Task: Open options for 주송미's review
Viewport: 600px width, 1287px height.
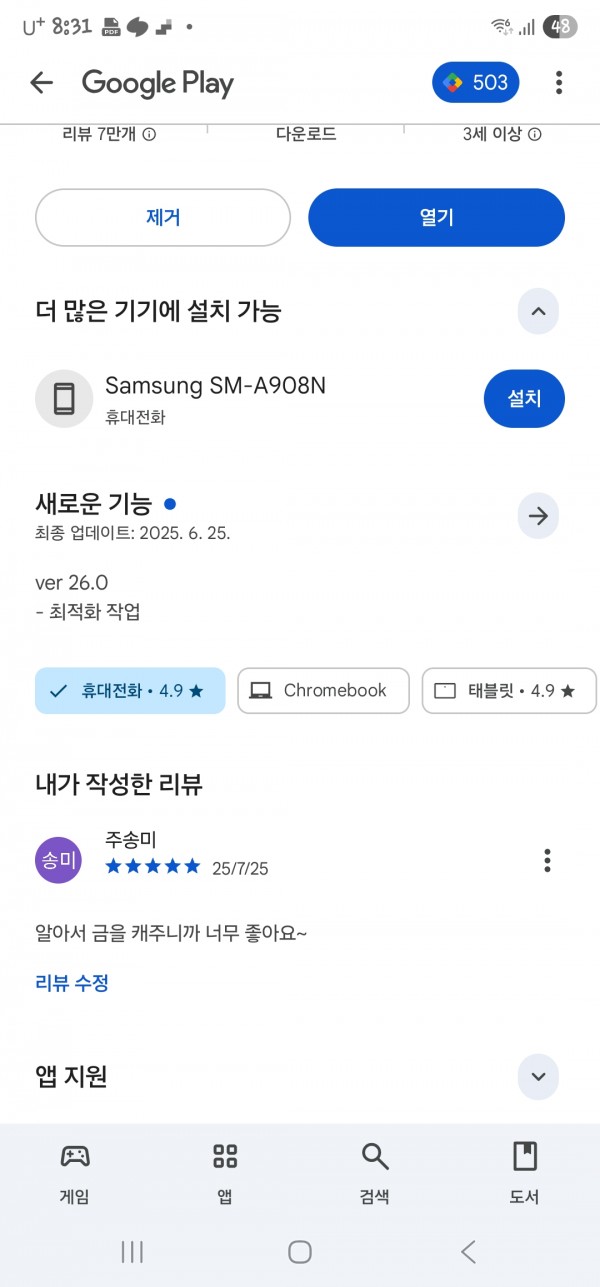Action: pyautogui.click(x=547, y=860)
